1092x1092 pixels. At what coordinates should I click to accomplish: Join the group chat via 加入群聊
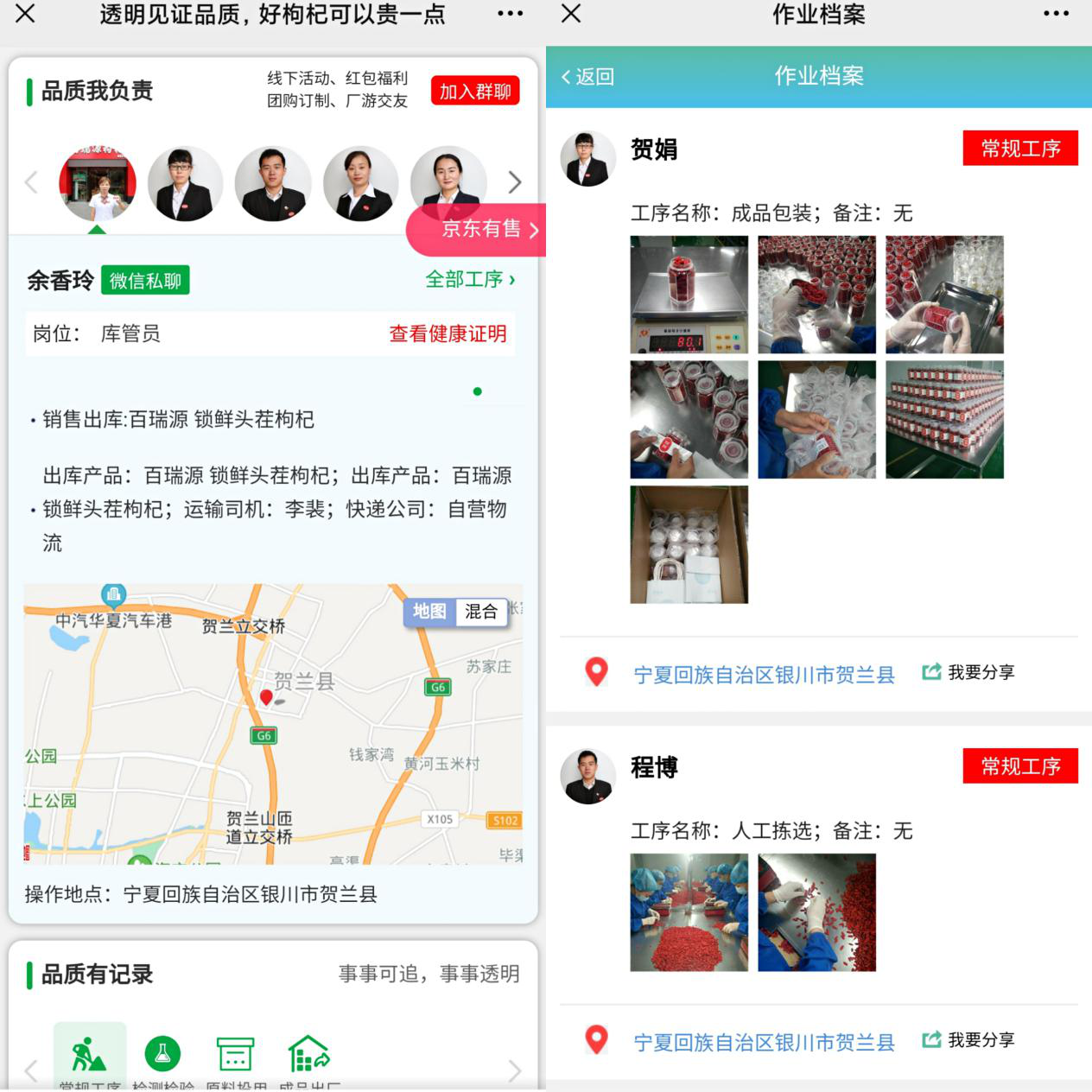coord(475,92)
